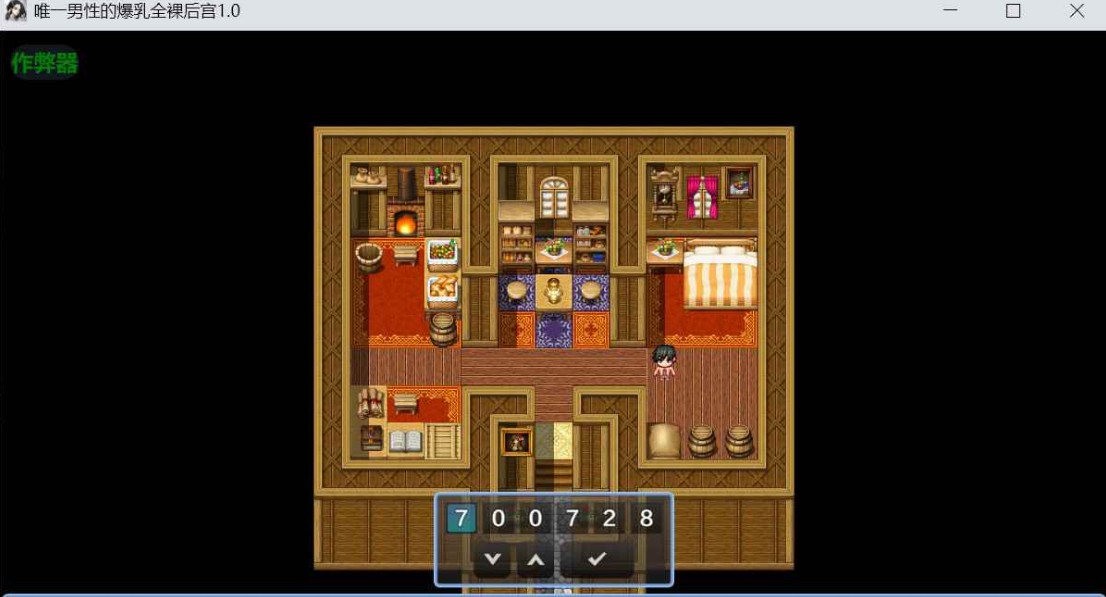Confirm the number with the checkmark
Screen dimensions: 1106x597
tap(597, 559)
